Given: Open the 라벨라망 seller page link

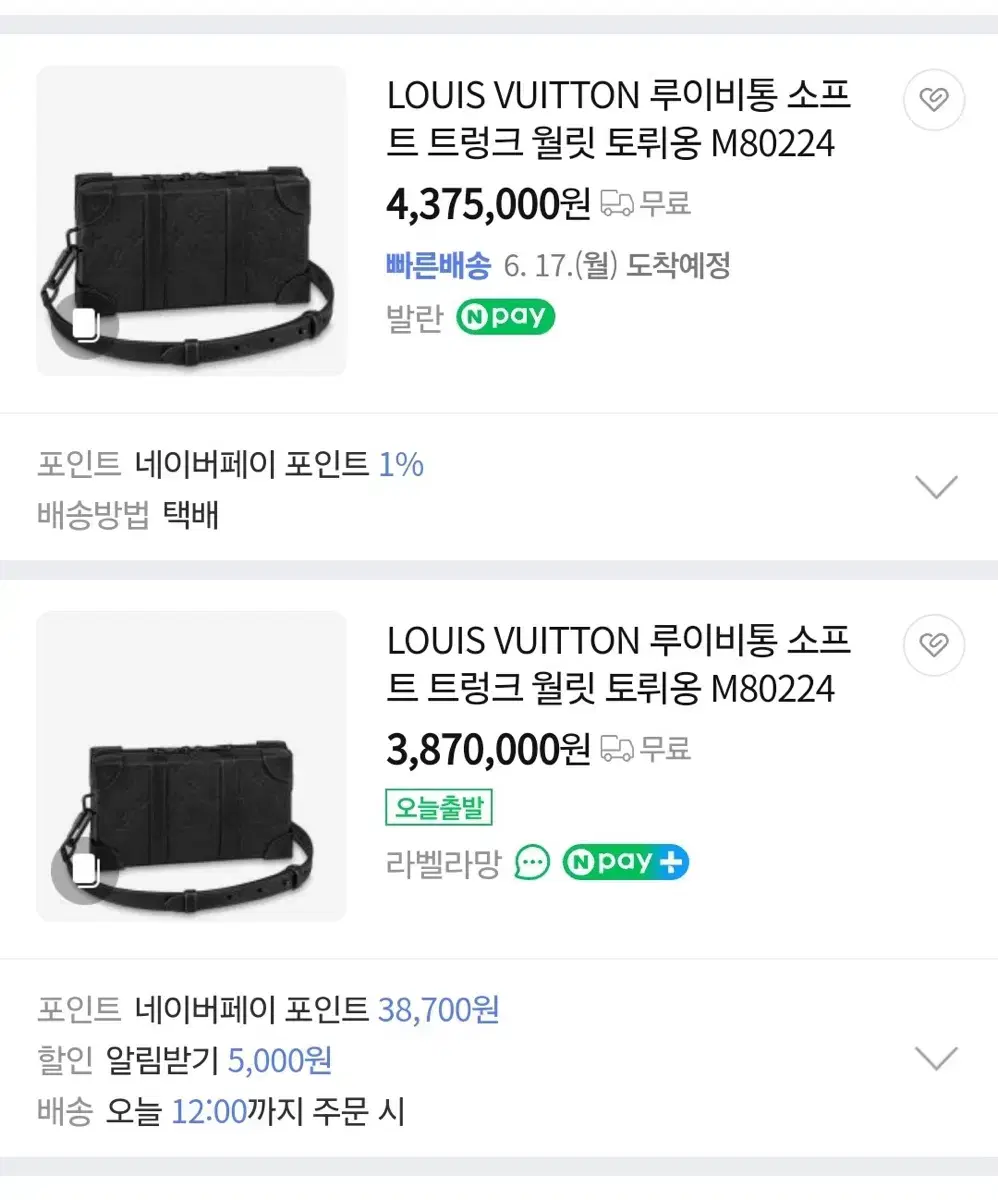Looking at the screenshot, I should 445,862.
